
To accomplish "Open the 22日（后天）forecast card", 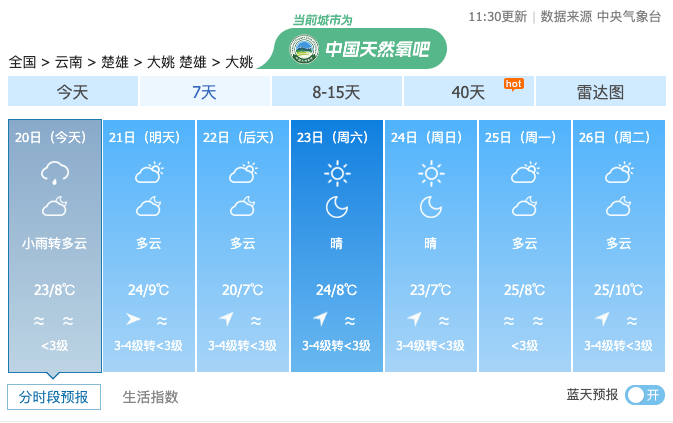I will point(243,246).
